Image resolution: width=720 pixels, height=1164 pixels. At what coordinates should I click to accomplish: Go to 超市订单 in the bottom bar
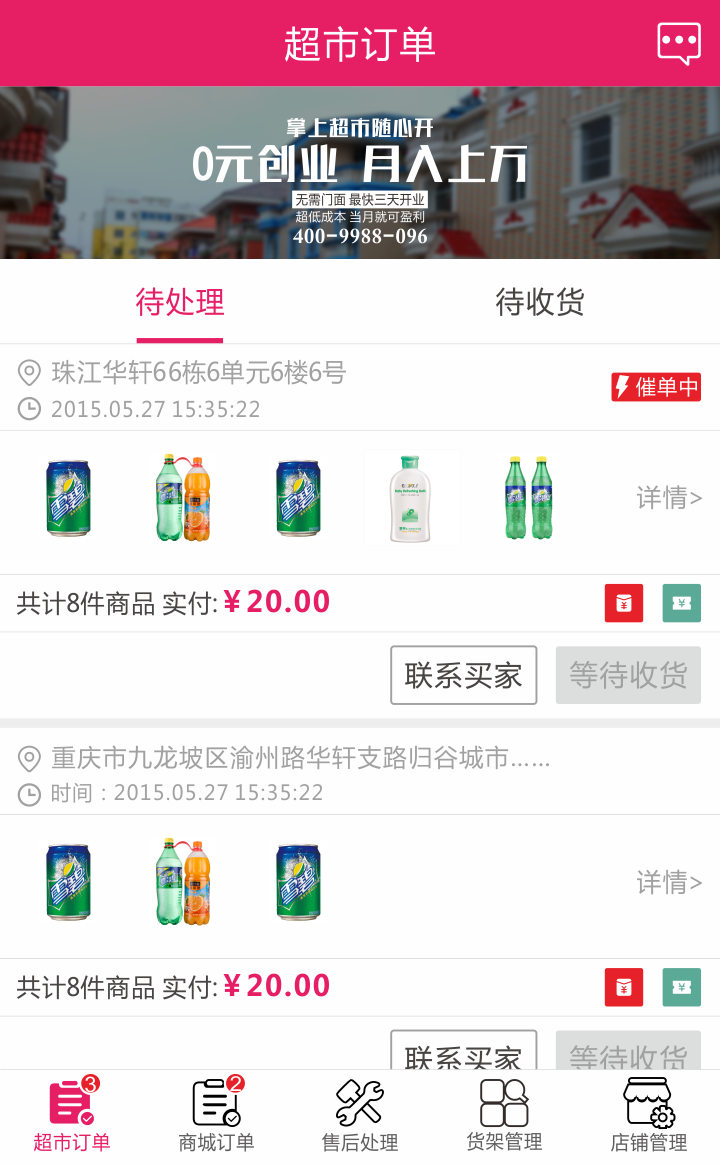(x=72, y=1115)
